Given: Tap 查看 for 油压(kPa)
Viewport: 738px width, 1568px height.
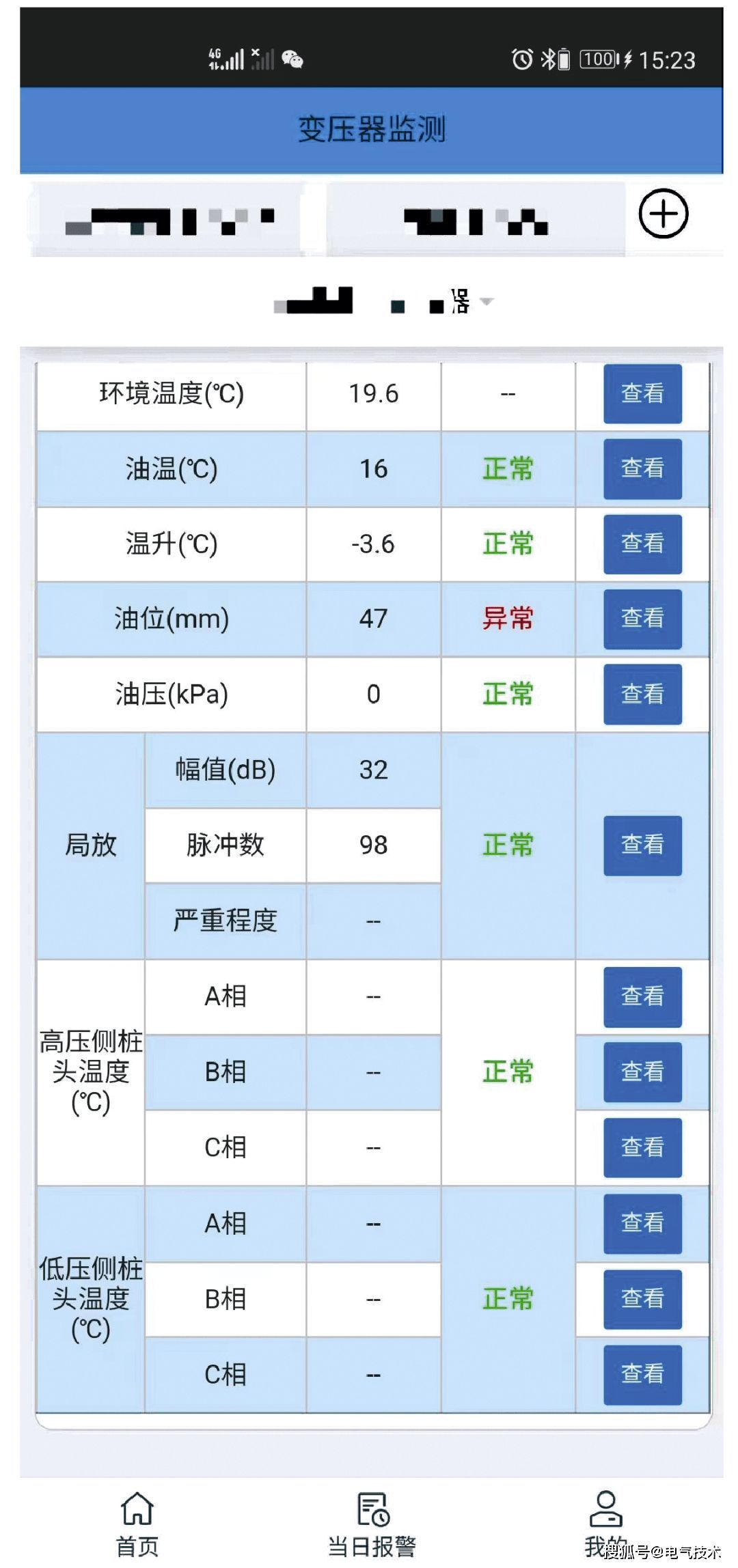Looking at the screenshot, I should (642, 694).
